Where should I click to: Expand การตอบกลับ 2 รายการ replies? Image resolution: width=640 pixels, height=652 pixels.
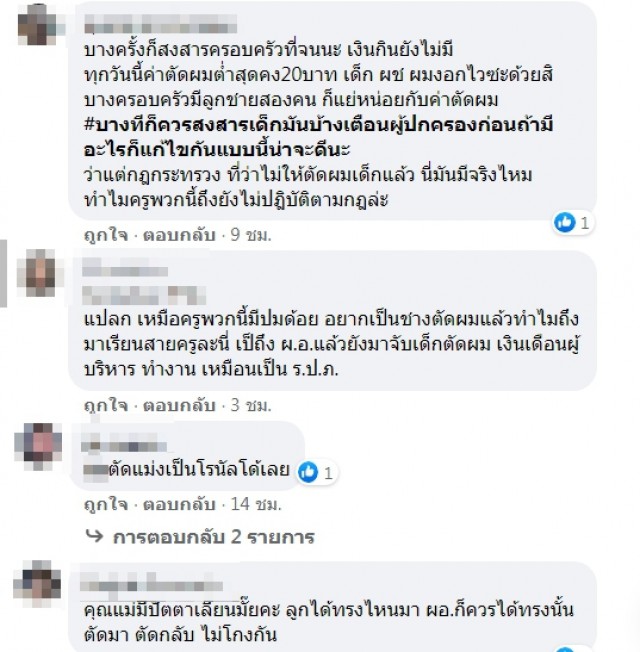pos(213,537)
